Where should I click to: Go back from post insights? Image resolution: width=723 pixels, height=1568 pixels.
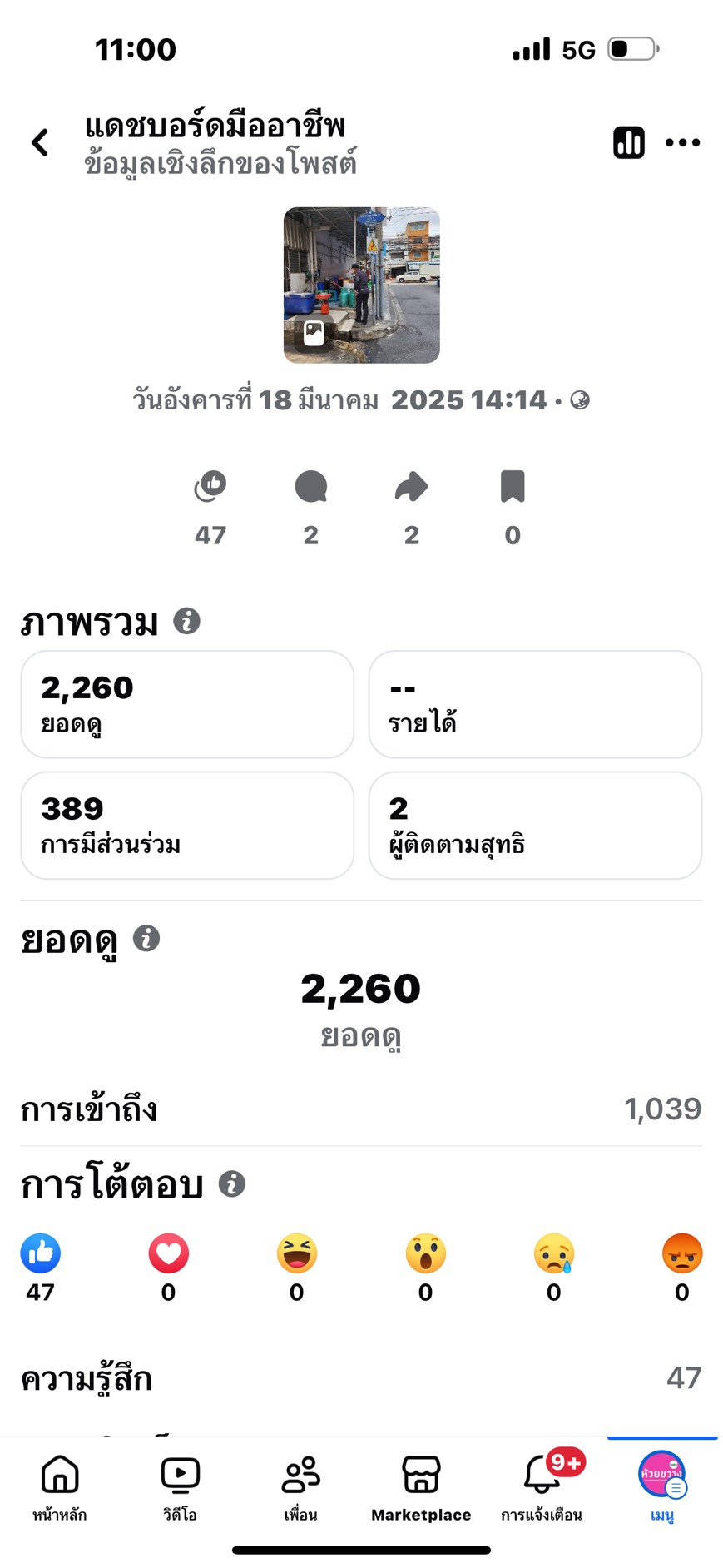(40, 142)
